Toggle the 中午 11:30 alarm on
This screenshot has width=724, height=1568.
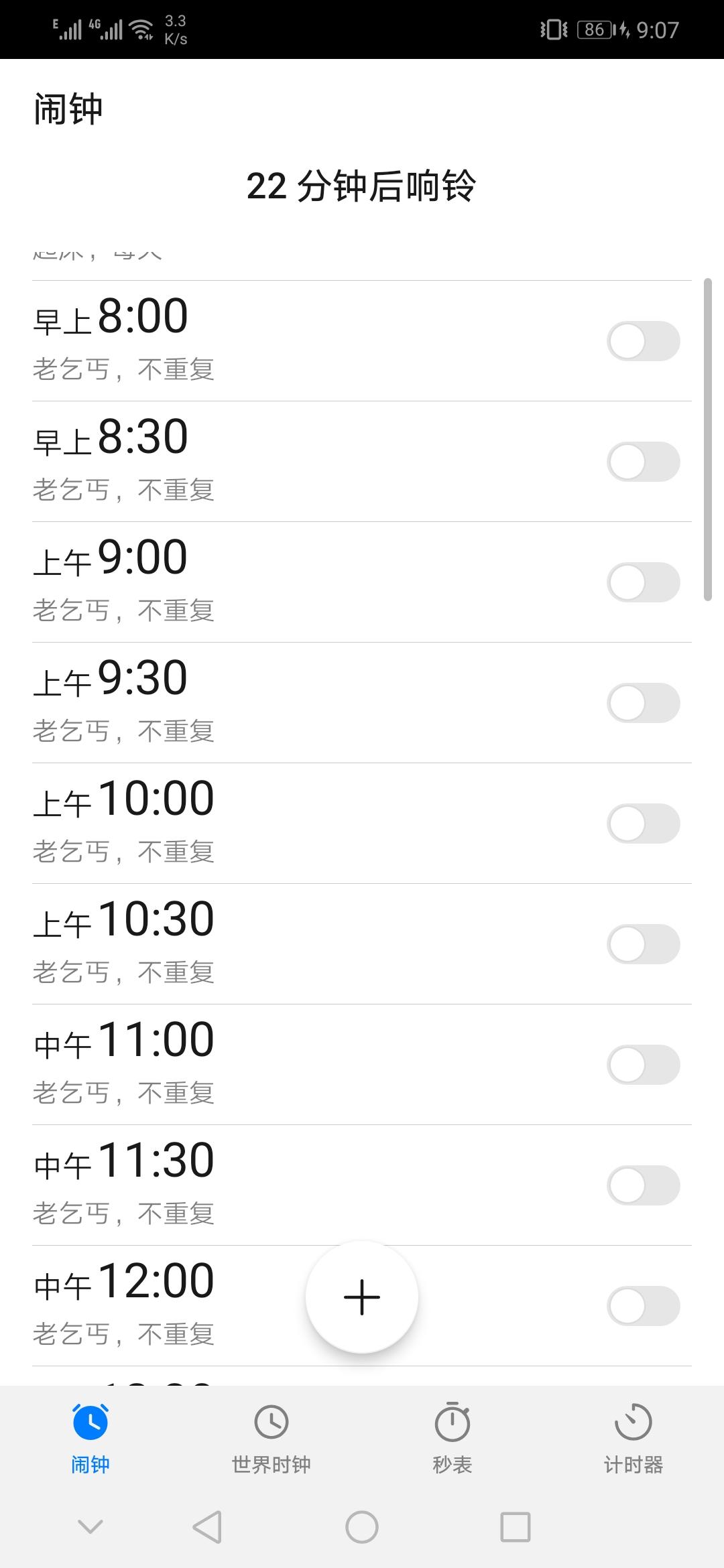point(643,1185)
